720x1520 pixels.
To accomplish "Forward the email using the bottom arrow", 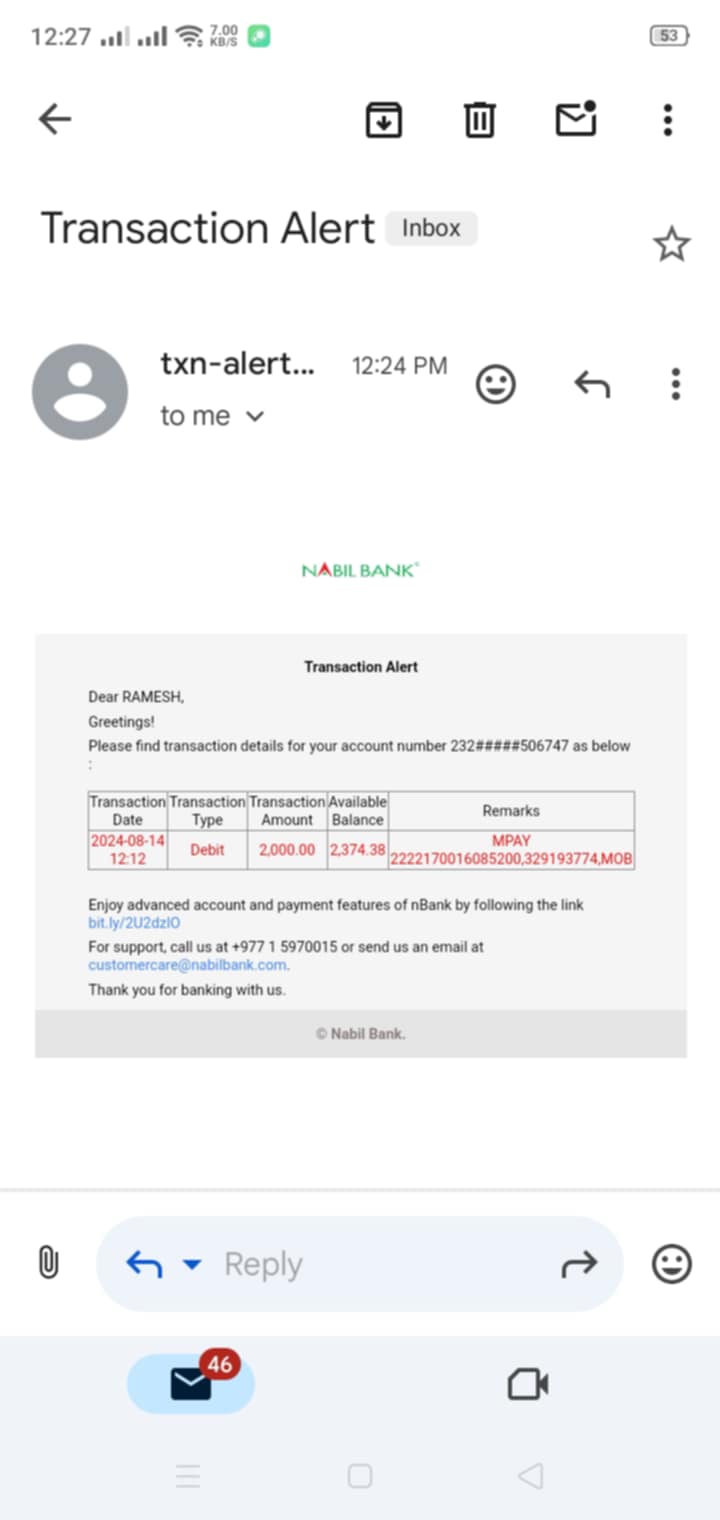I will click(578, 1265).
